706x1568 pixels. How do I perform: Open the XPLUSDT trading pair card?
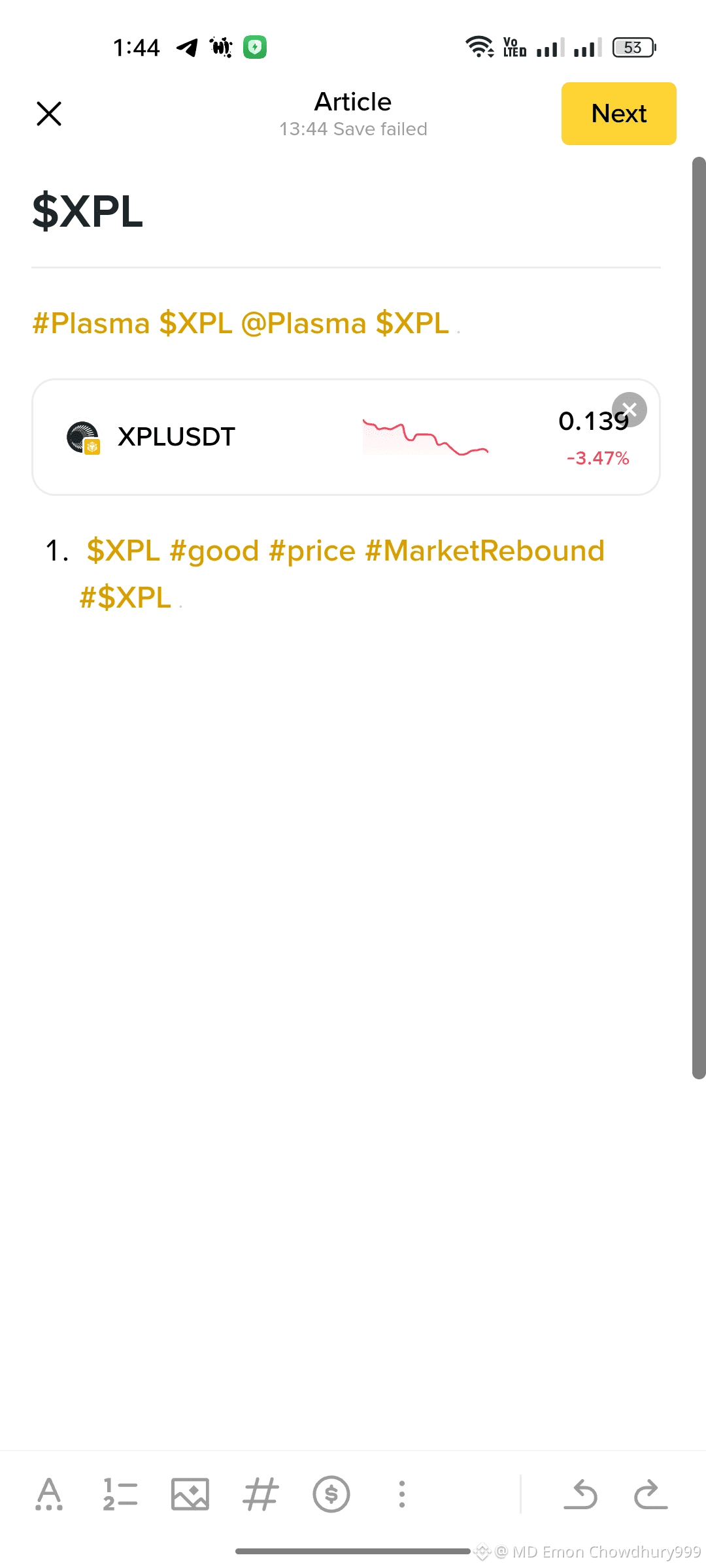pos(261,437)
